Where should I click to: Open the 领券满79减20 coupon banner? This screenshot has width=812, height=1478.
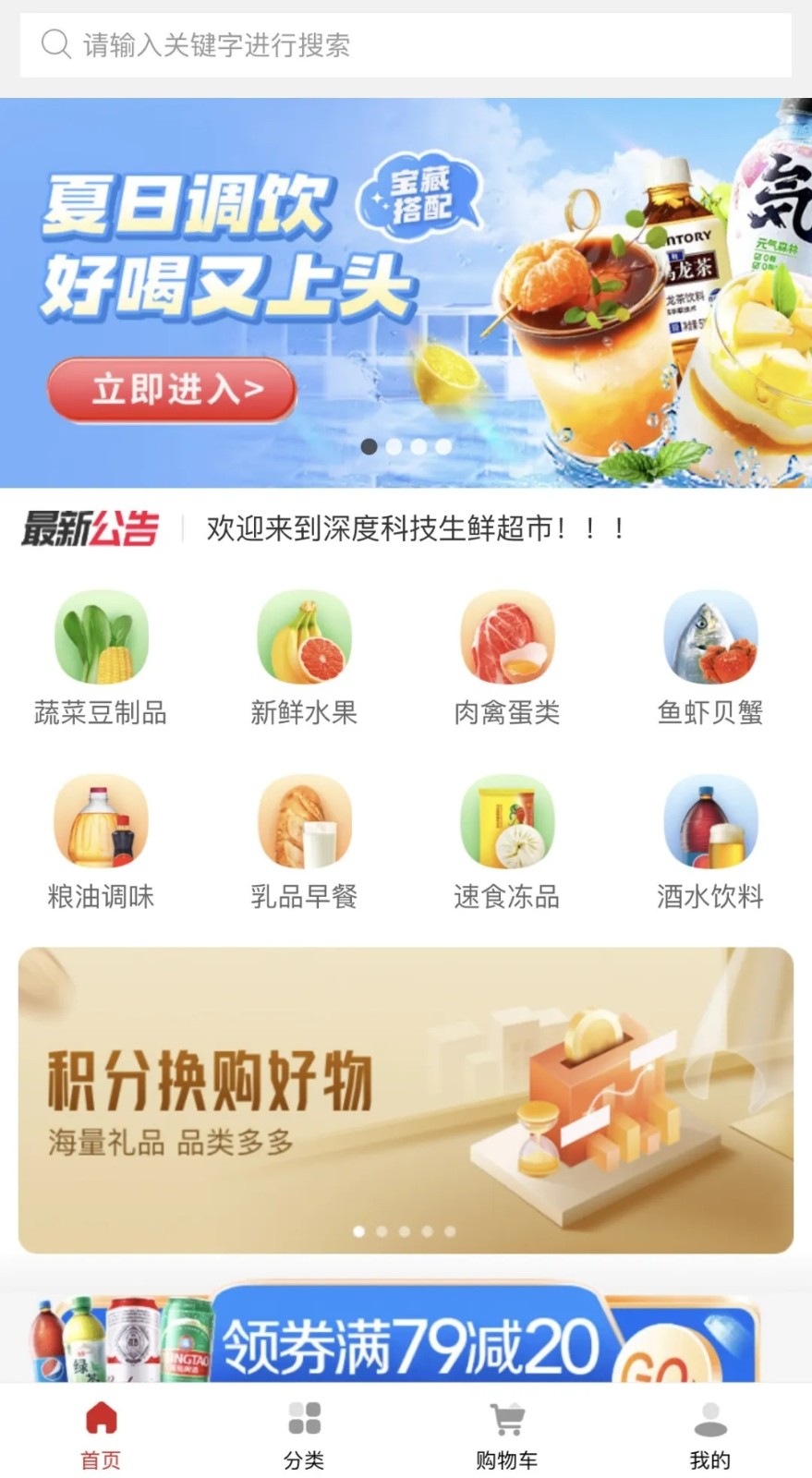pyautogui.click(x=406, y=1349)
